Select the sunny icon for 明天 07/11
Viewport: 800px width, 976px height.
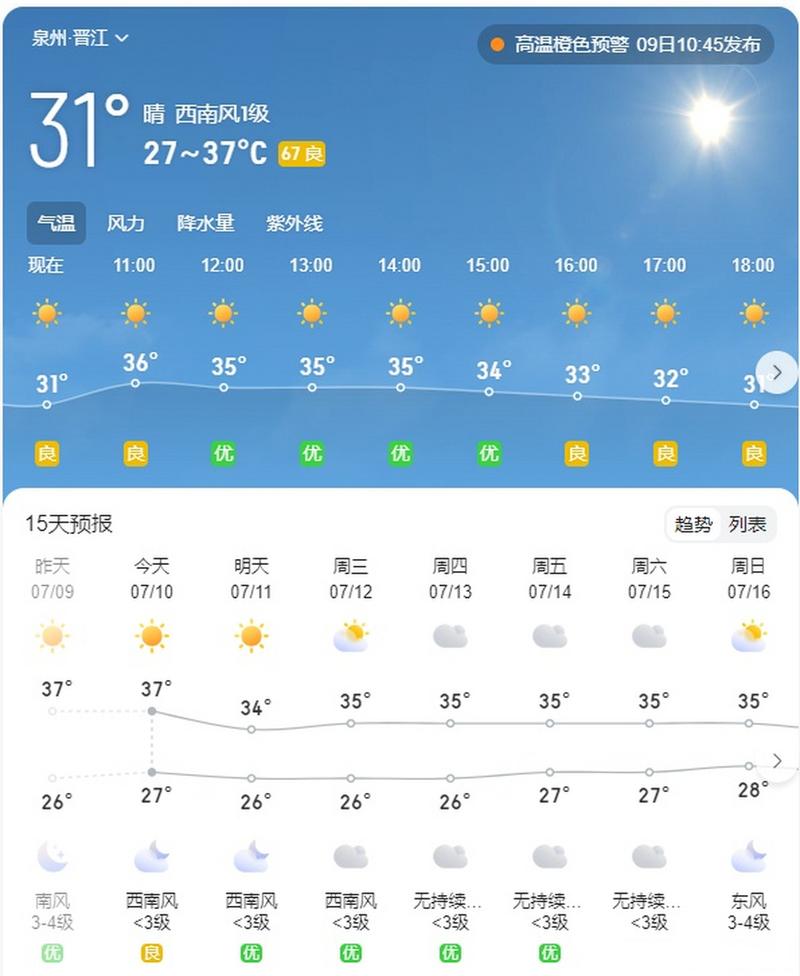[251, 637]
